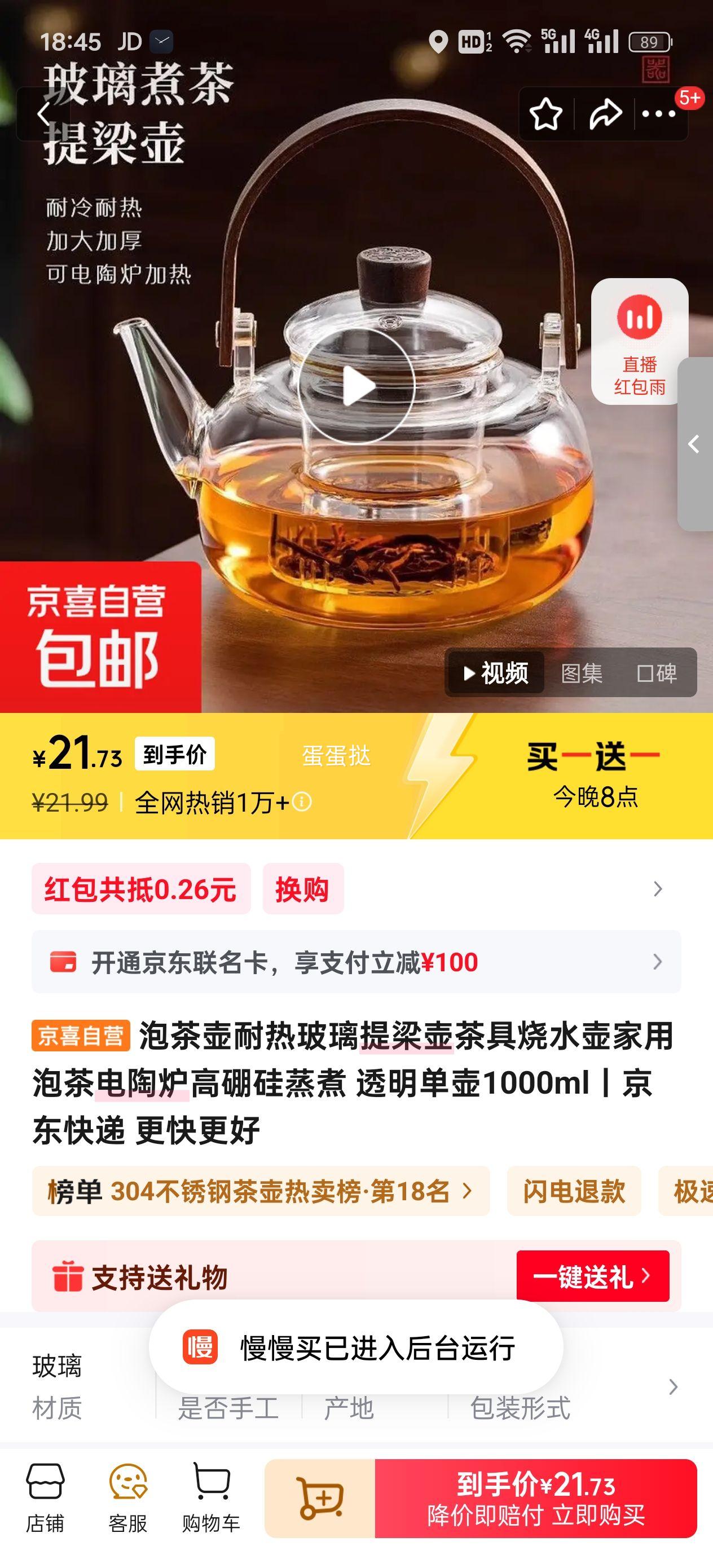
Task: Expand the 红包共抵0.26元 discount row
Action: 657,889
